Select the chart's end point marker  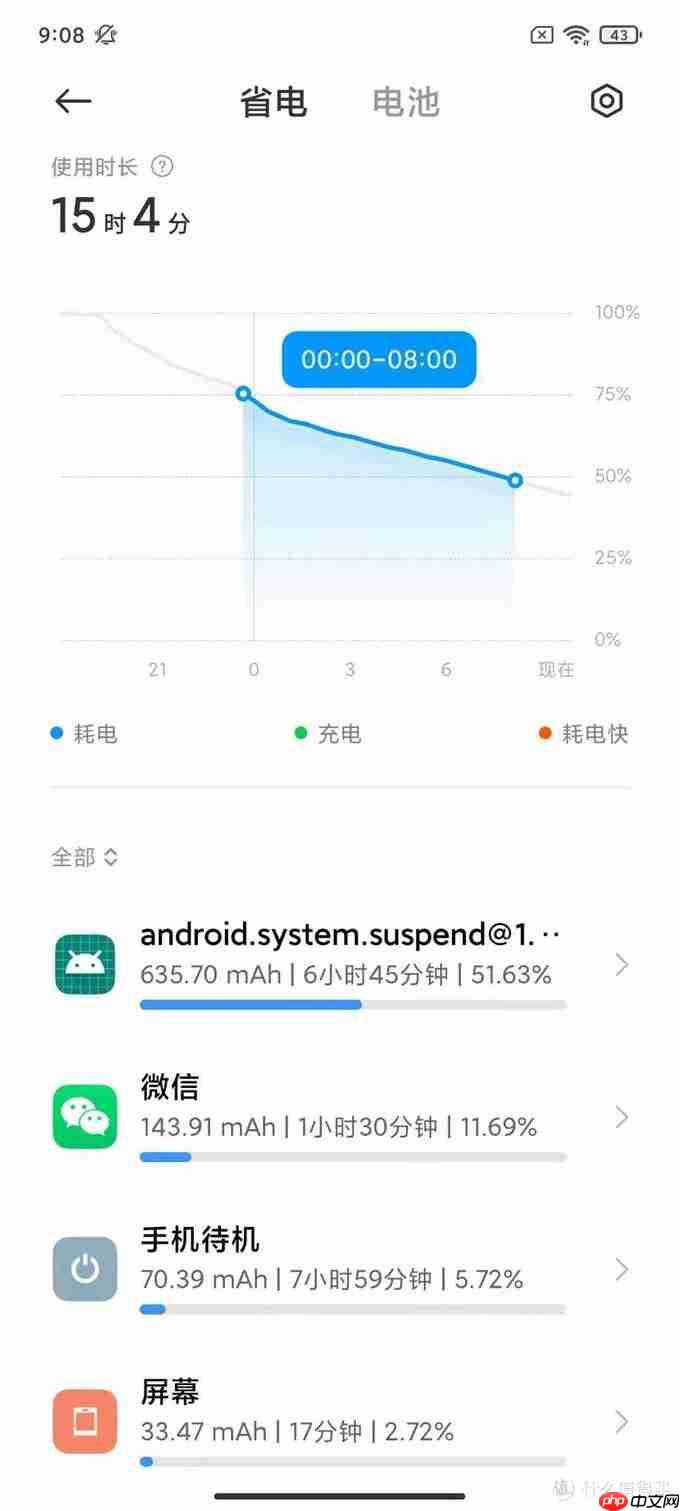pyautogui.click(x=515, y=481)
